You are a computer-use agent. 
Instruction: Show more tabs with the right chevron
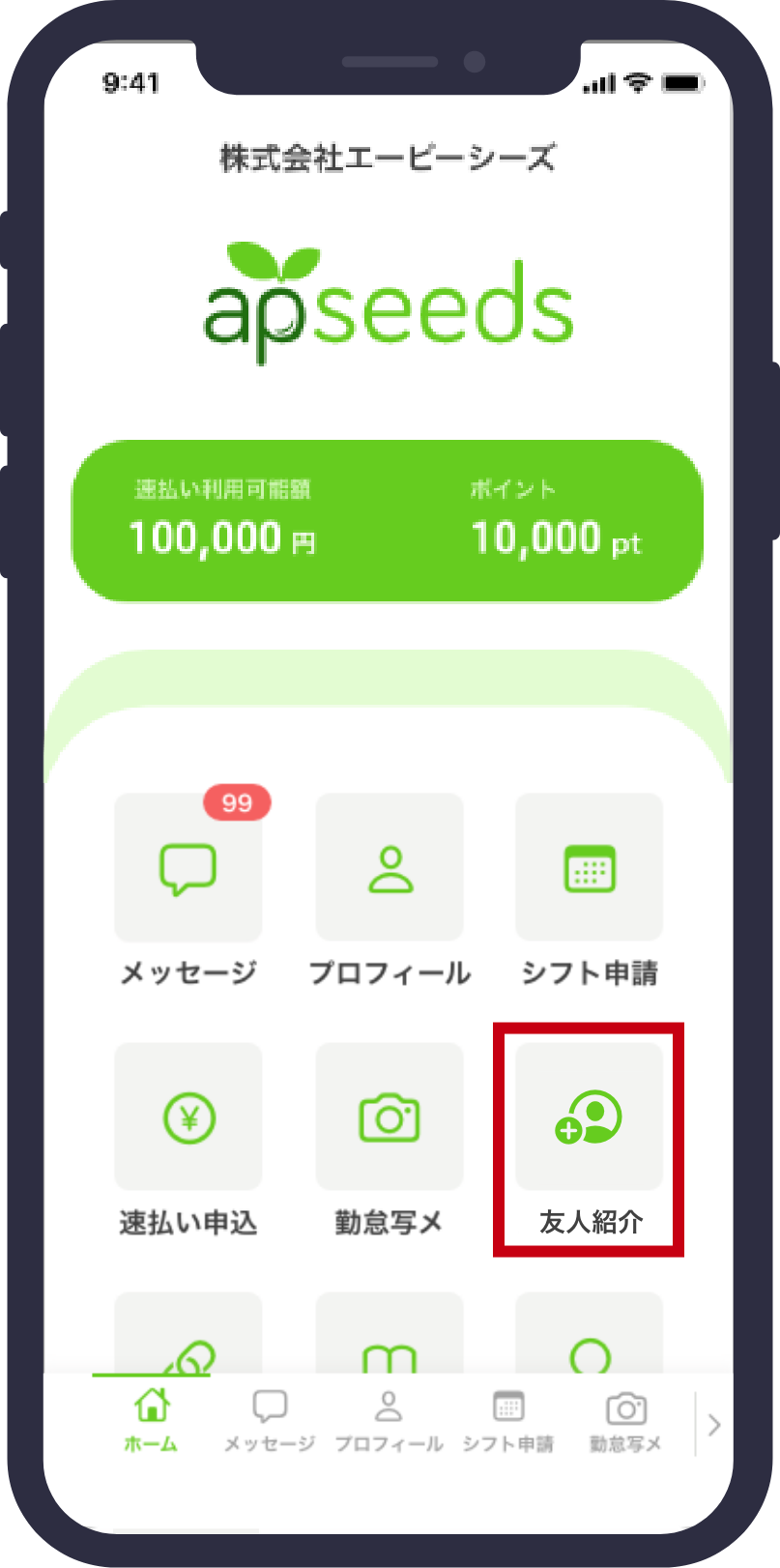tap(714, 1424)
